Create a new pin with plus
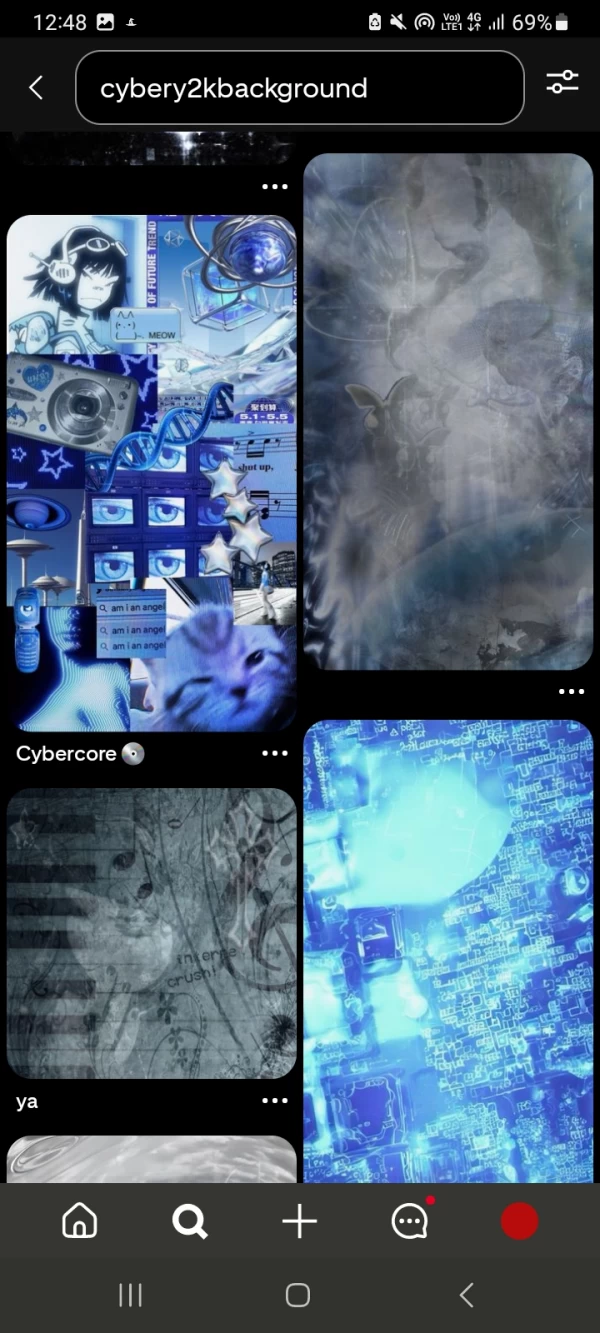Image resolution: width=600 pixels, height=1333 pixels. (299, 1221)
